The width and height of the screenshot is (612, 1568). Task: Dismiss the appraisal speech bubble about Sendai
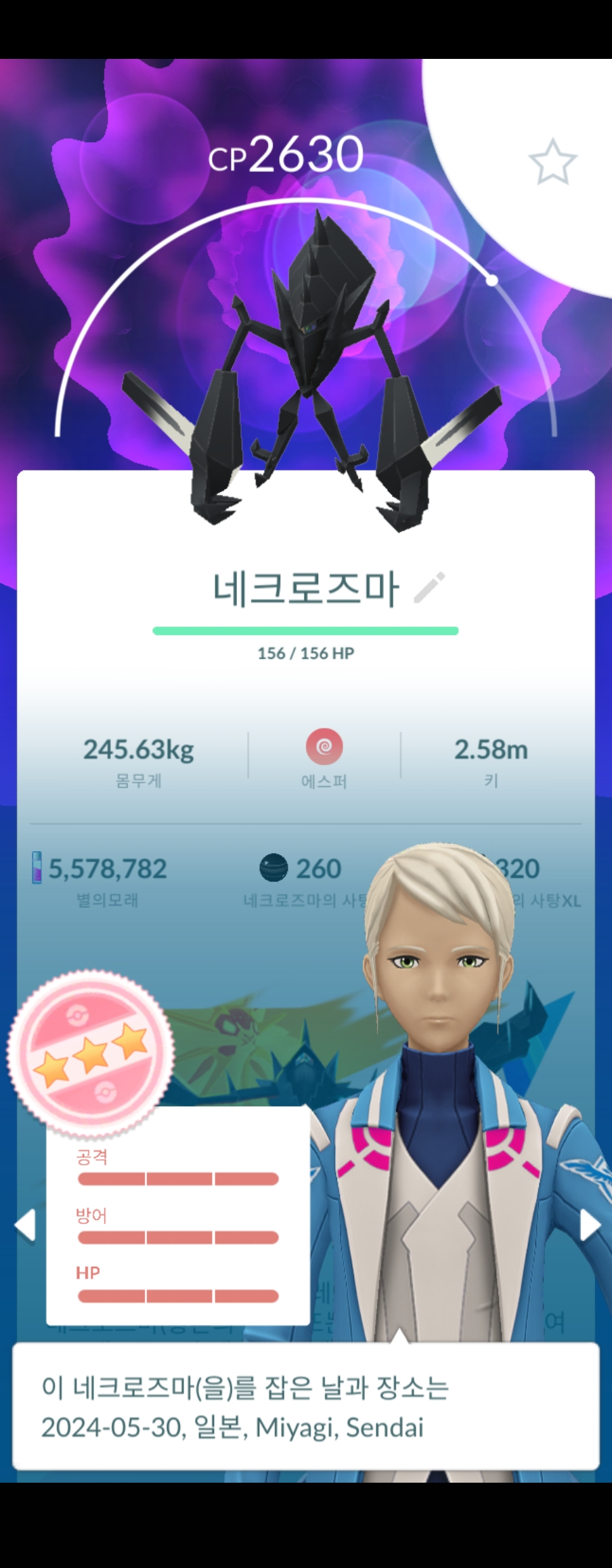305,1408
